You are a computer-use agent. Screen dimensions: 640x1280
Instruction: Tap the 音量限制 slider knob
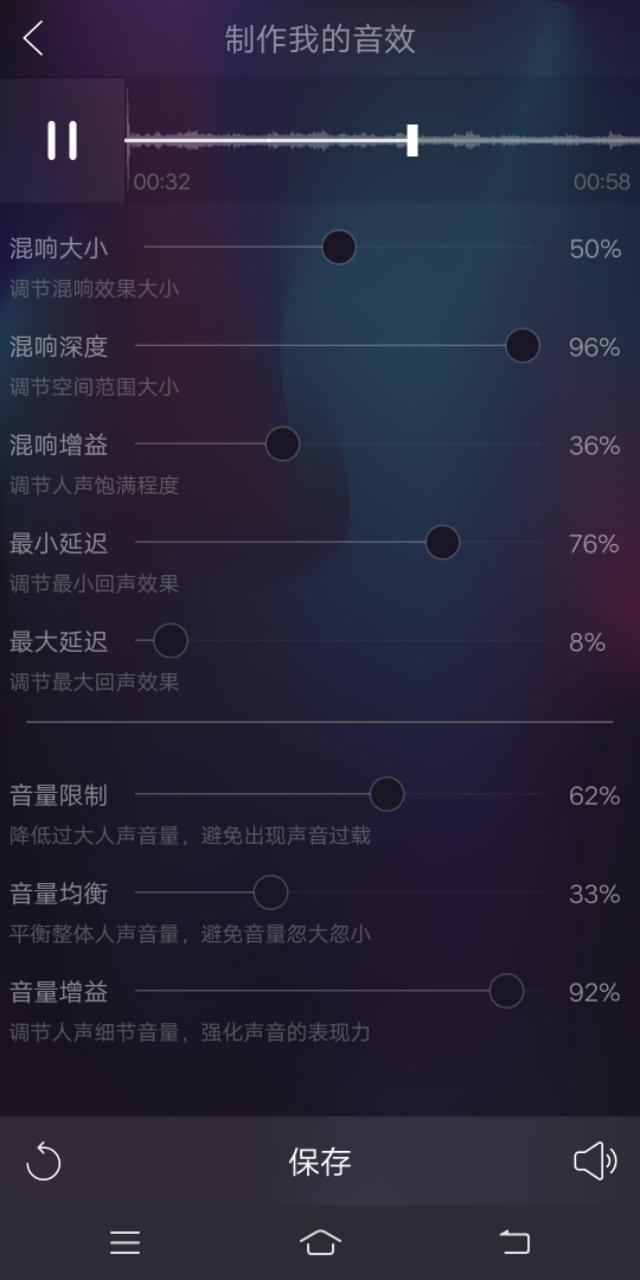[x=386, y=795]
